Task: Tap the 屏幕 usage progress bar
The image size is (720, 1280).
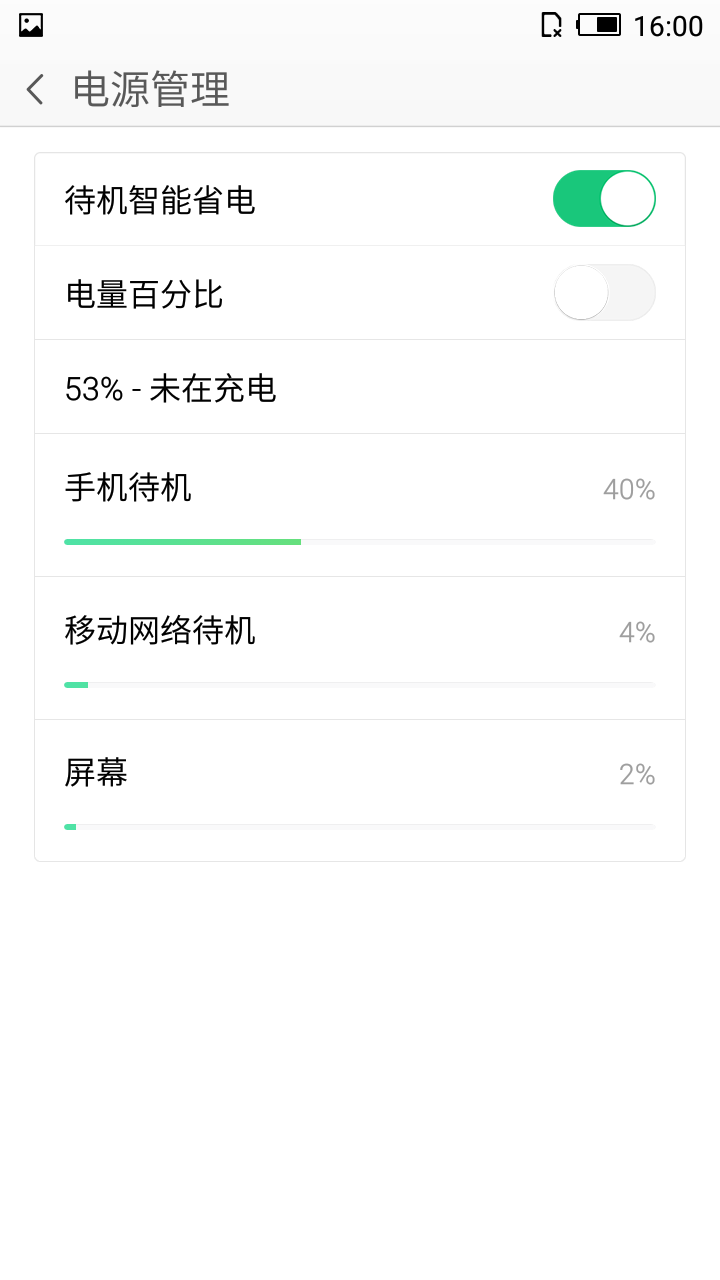Action: pos(360,827)
